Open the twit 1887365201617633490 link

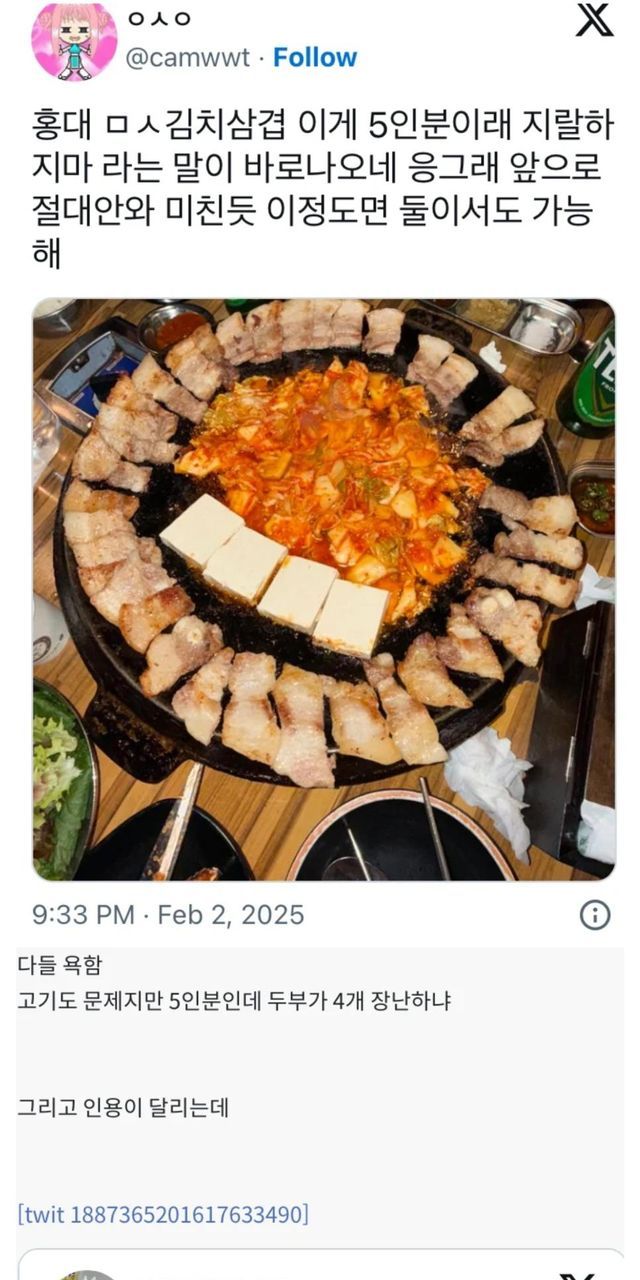tap(163, 1215)
